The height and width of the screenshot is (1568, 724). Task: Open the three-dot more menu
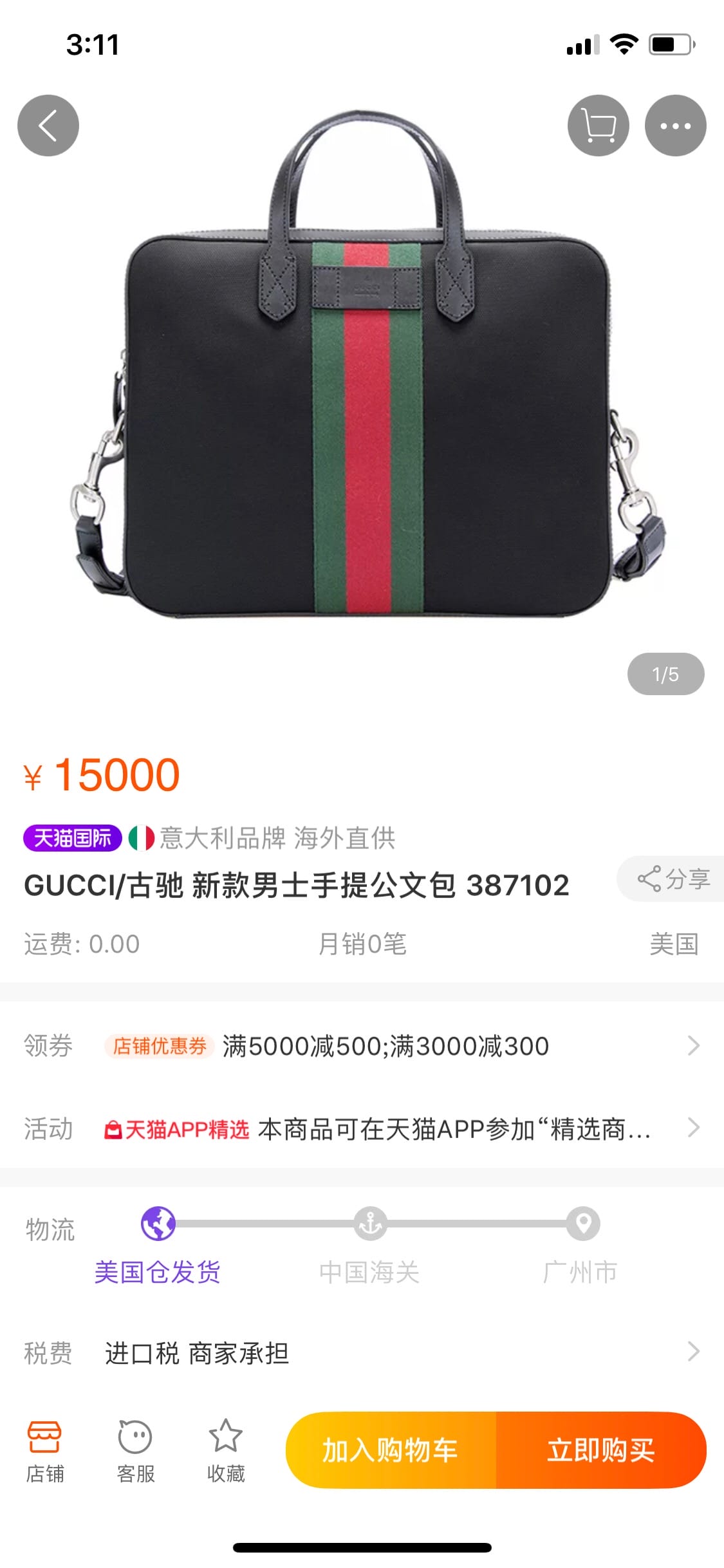point(675,126)
